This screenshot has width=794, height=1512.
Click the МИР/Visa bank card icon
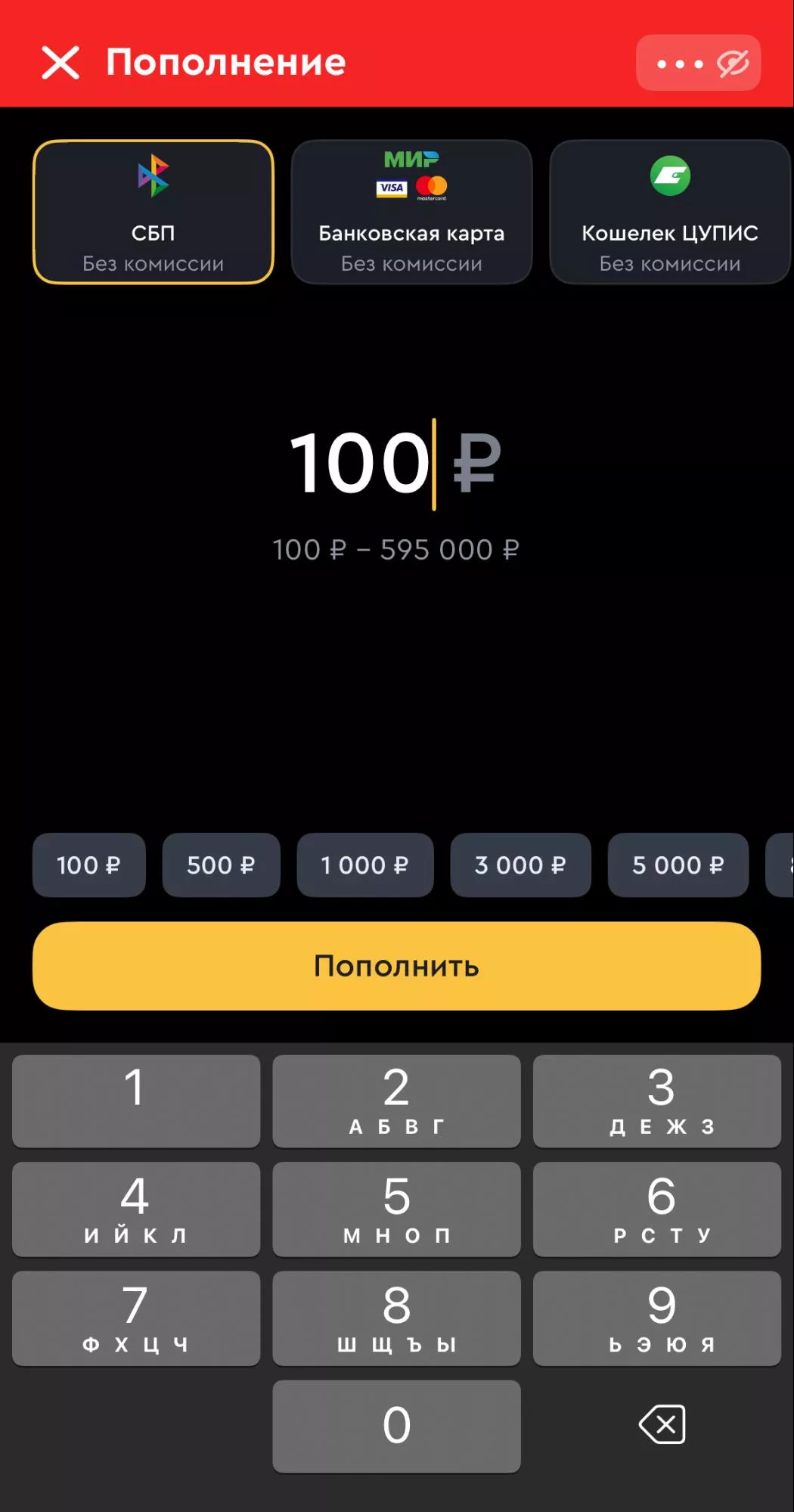[411, 174]
